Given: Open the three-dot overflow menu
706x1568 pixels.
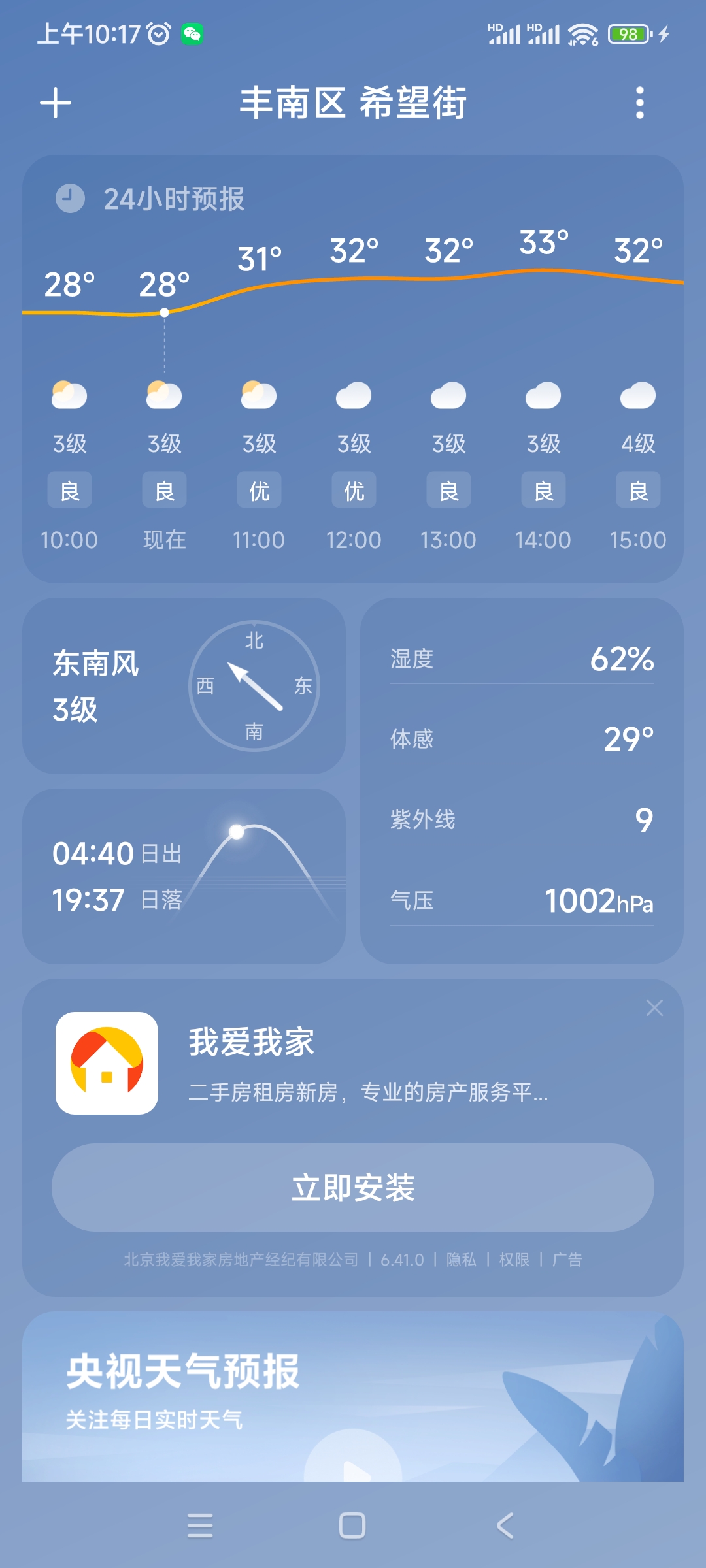Looking at the screenshot, I should 639,103.
